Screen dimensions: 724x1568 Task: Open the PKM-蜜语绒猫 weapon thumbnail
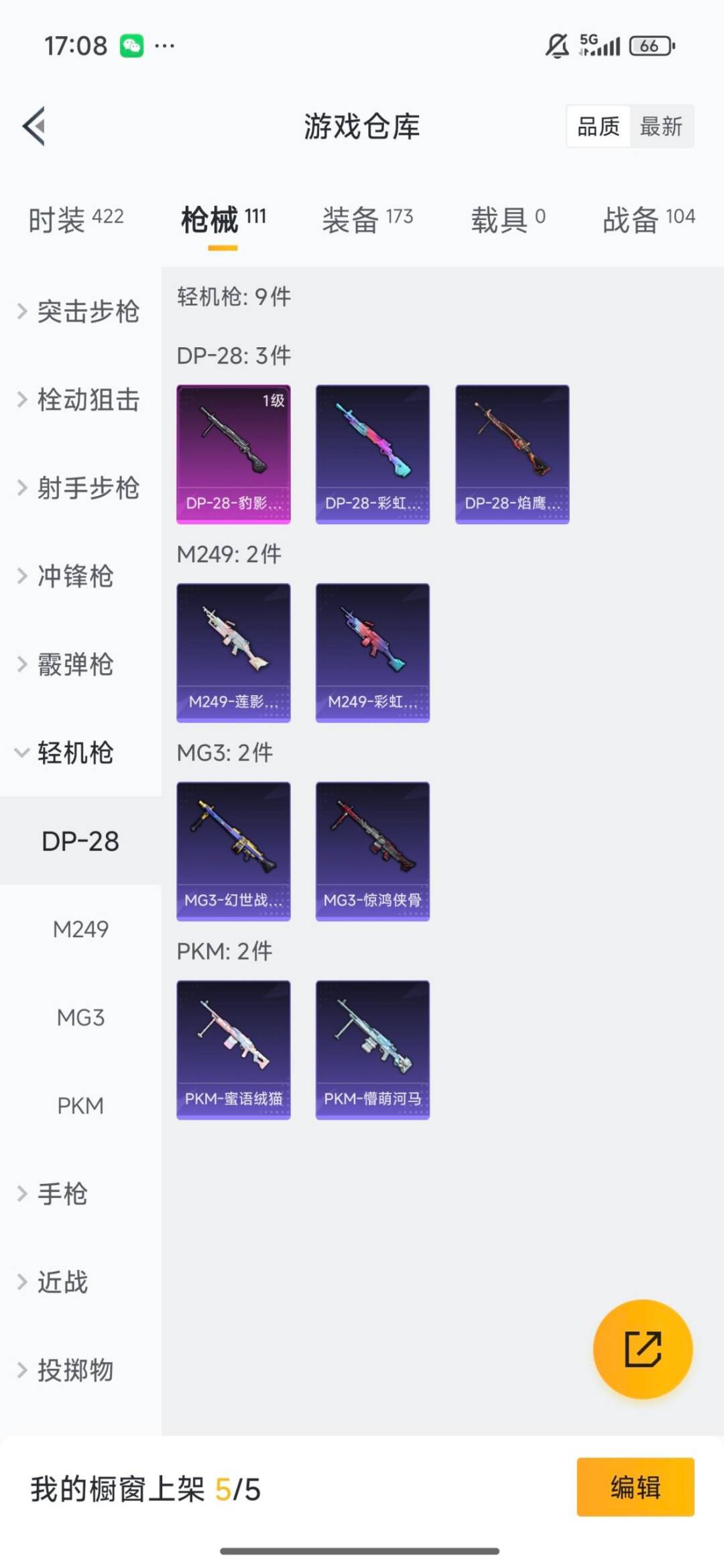[x=233, y=1049]
